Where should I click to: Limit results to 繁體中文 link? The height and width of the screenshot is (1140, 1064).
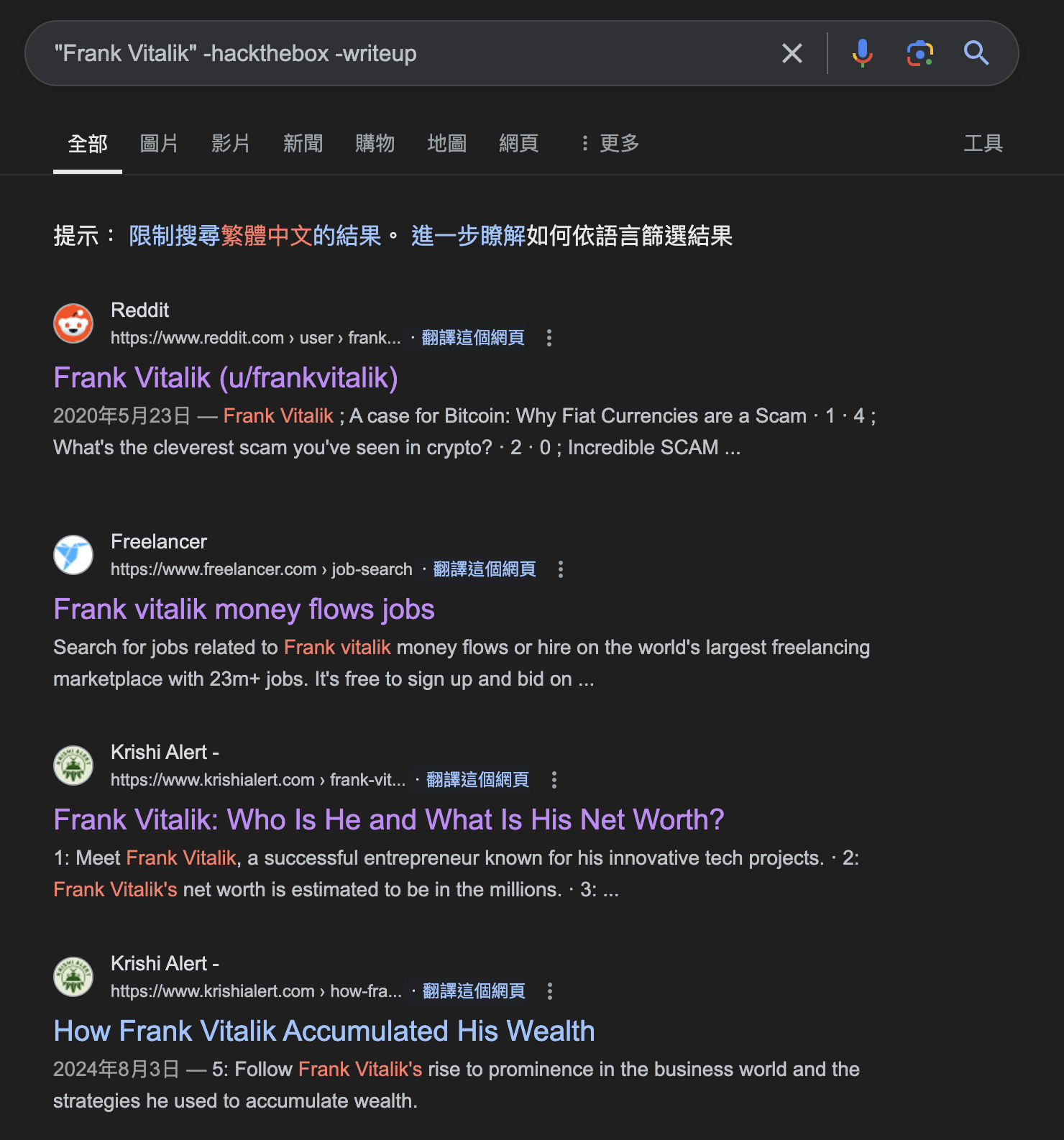(254, 236)
